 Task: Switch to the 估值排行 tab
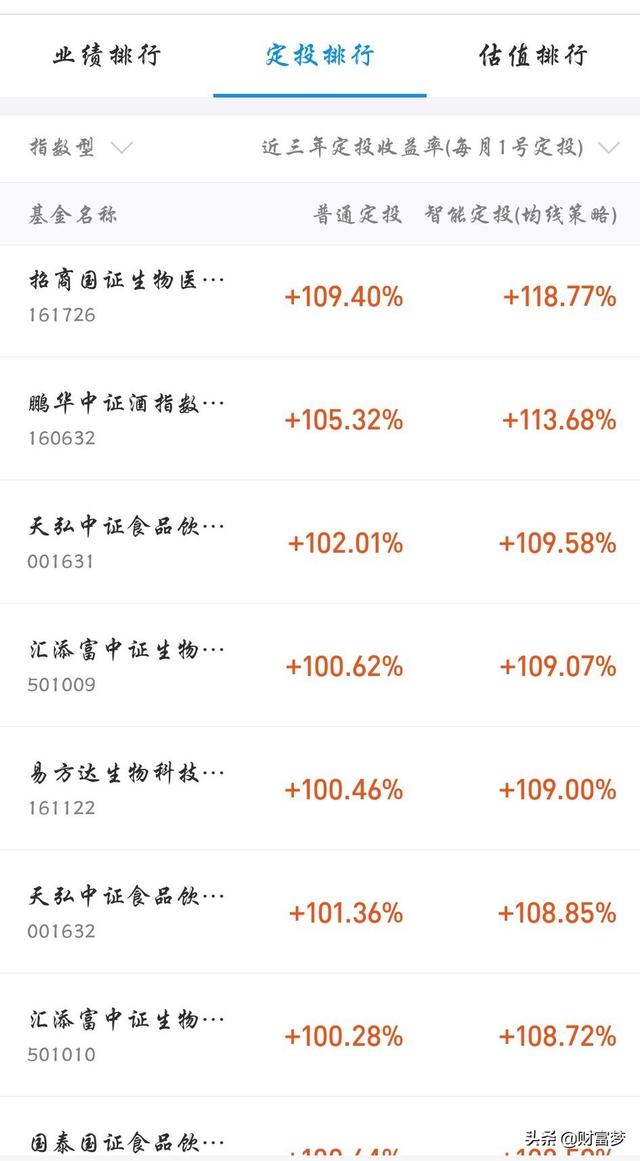[x=533, y=56]
